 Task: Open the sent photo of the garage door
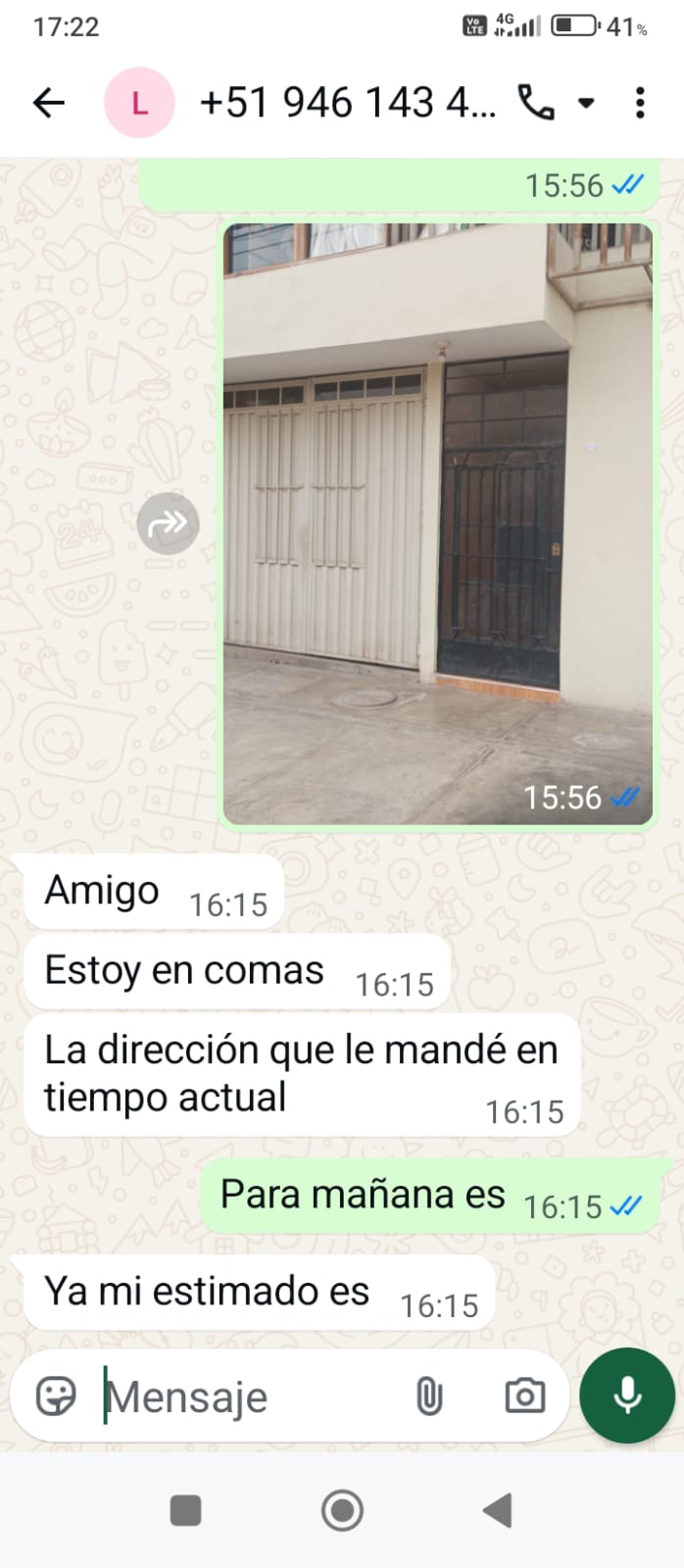pyautogui.click(x=437, y=523)
